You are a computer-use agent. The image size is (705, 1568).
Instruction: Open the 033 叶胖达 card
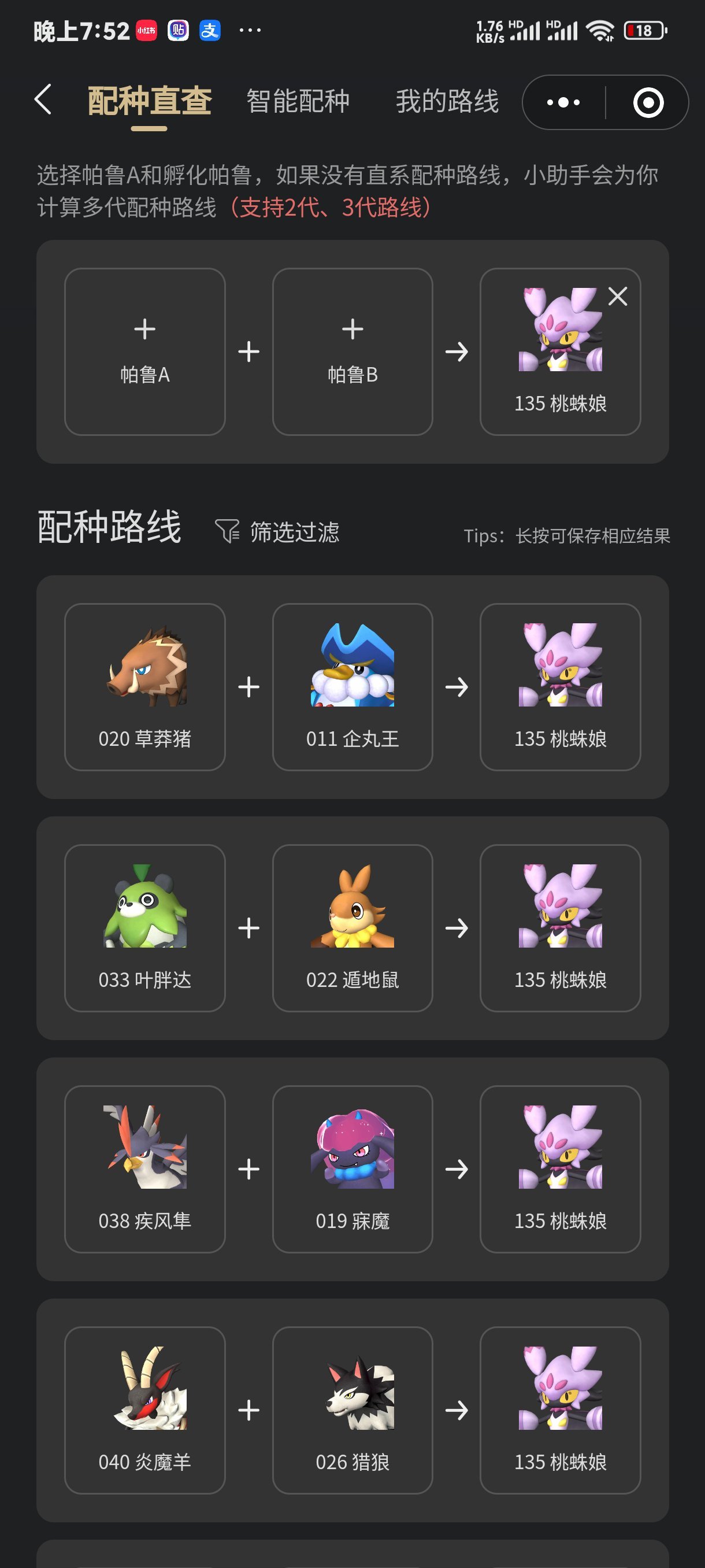(x=145, y=927)
